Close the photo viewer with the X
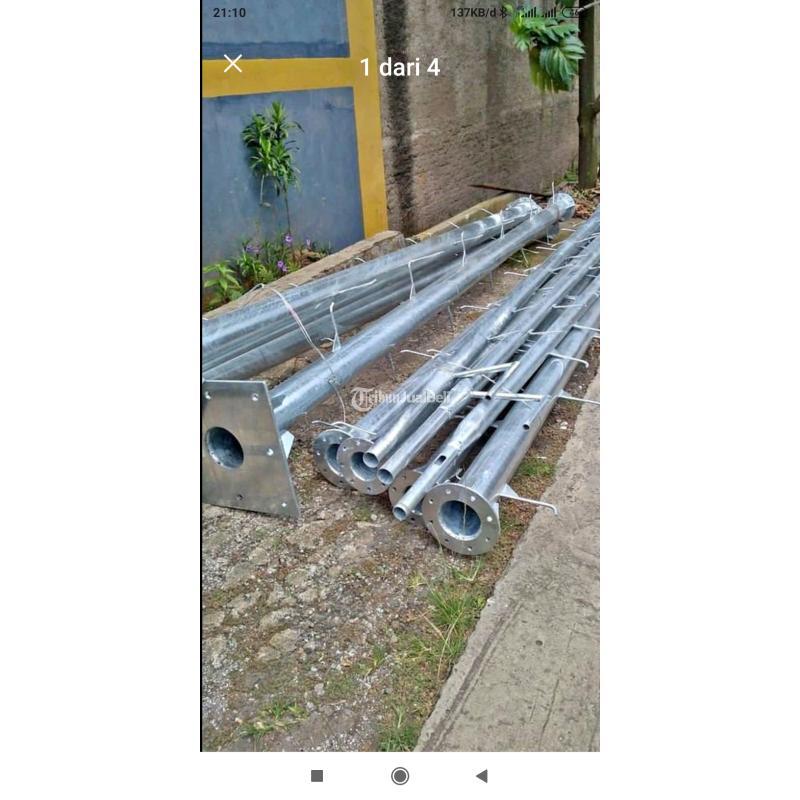The height and width of the screenshot is (800, 800). [233, 64]
